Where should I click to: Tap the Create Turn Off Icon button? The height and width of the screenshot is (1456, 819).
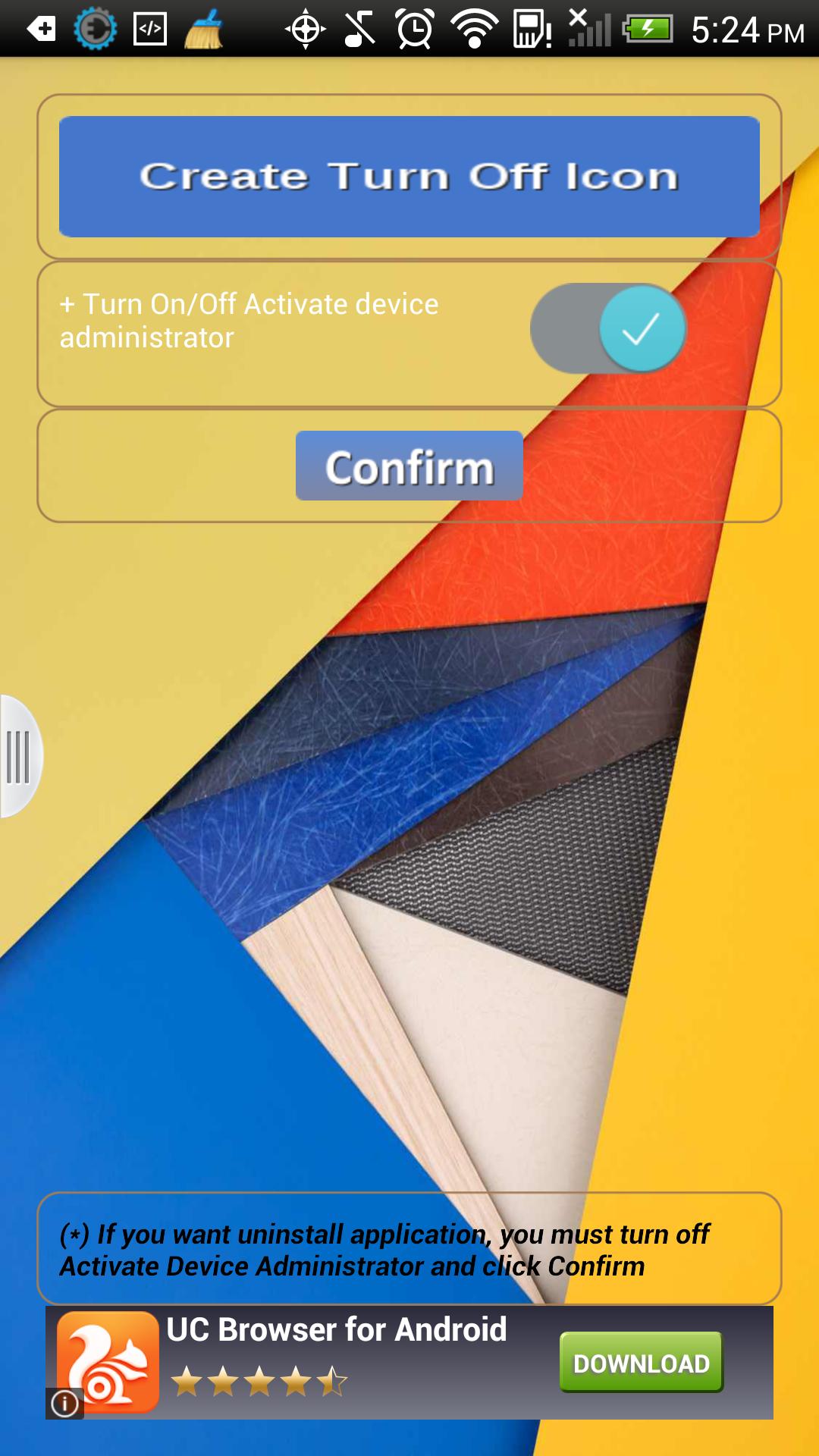tap(409, 176)
